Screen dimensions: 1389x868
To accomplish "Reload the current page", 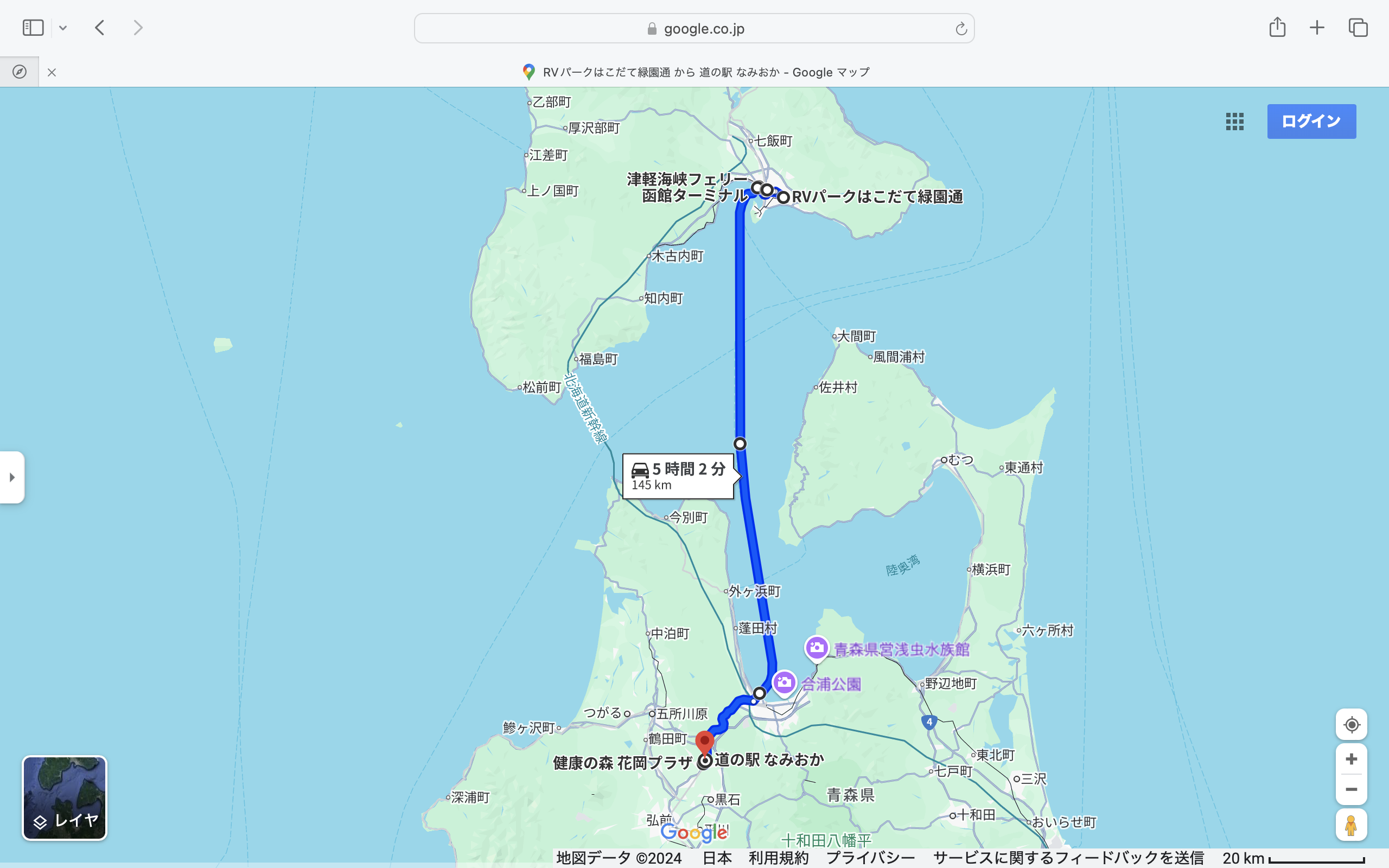I will [961, 29].
